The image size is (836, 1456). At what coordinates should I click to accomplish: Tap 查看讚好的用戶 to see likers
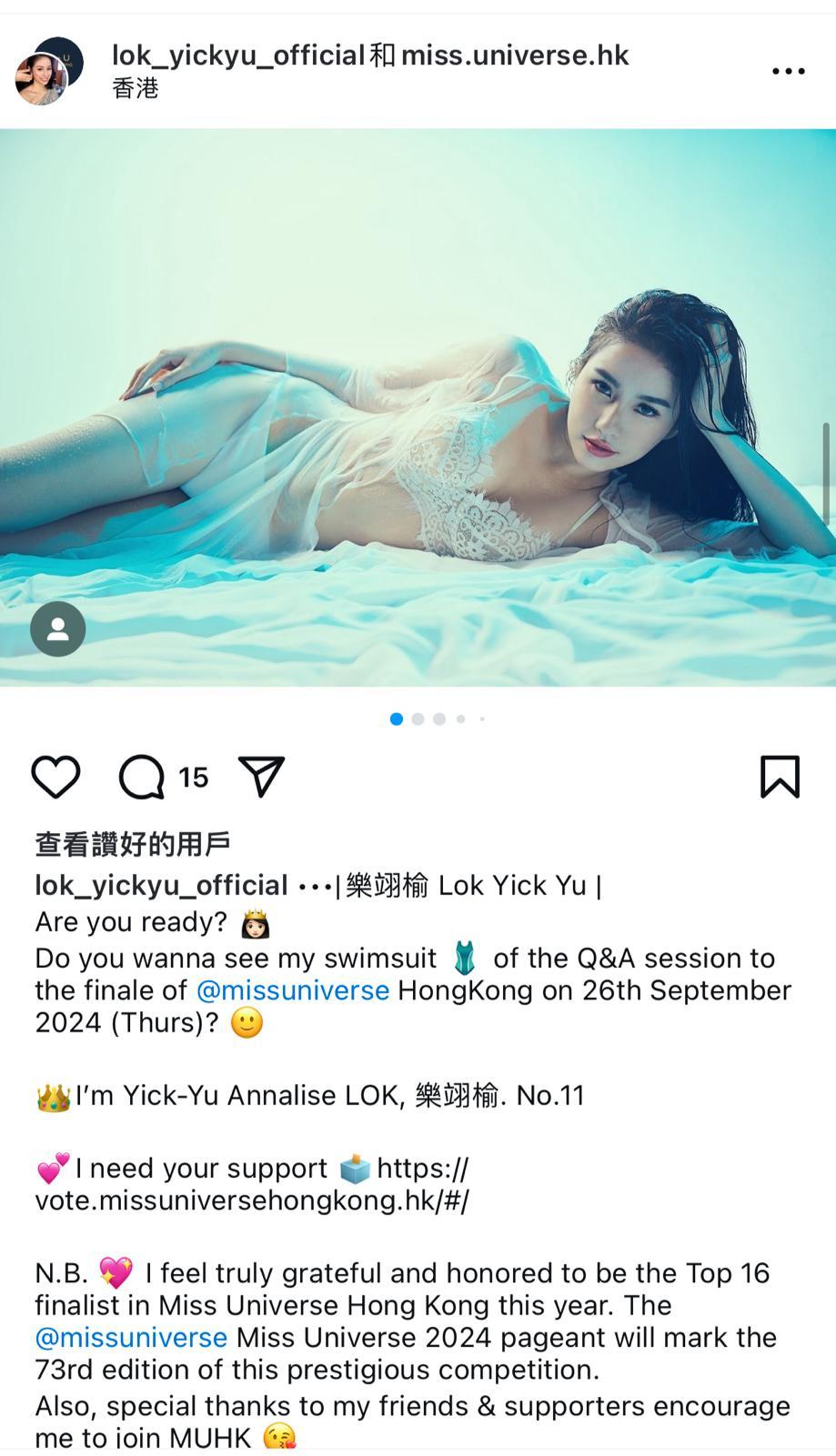point(133,845)
